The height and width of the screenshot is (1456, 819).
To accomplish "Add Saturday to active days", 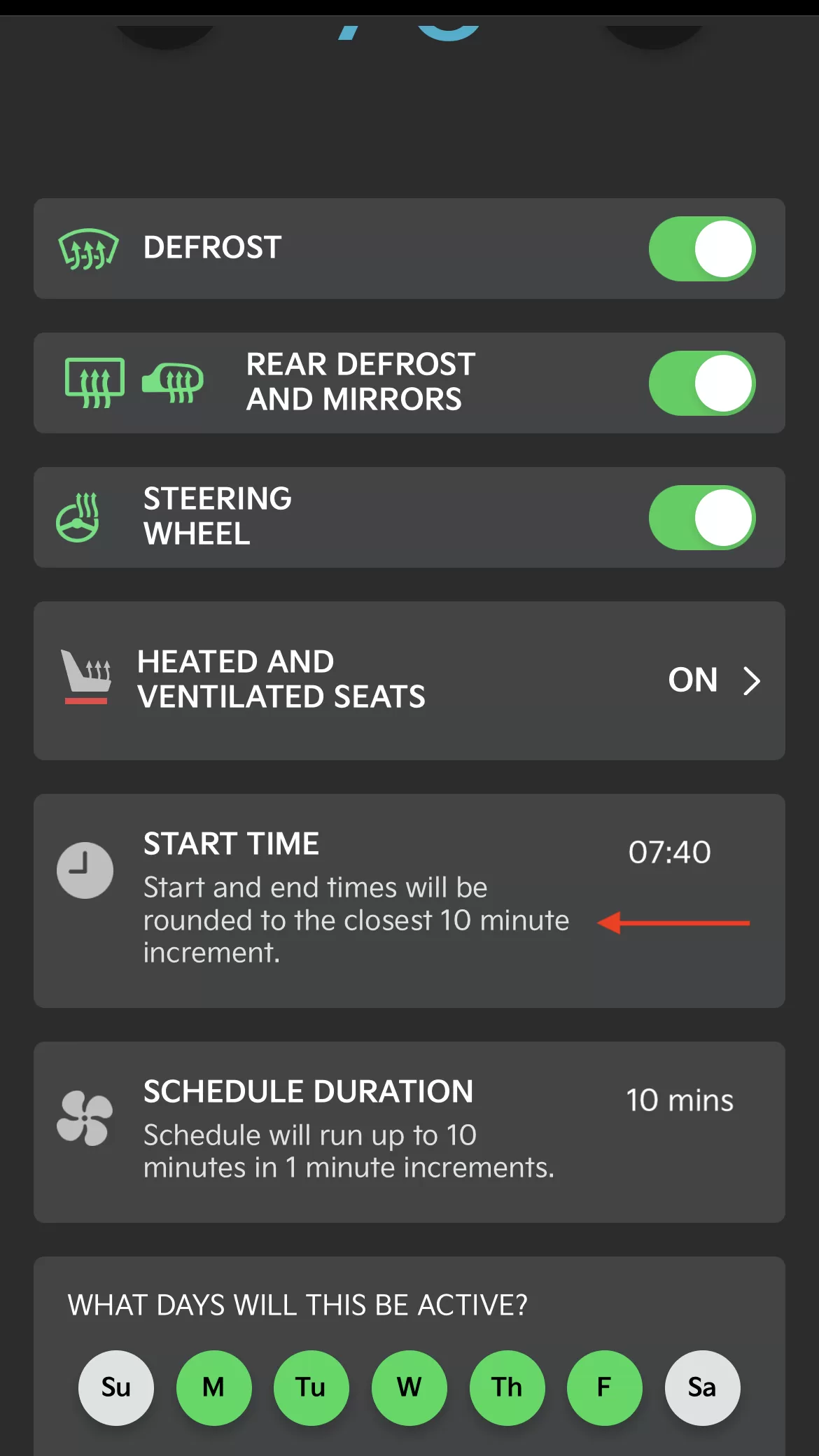I will click(701, 1387).
